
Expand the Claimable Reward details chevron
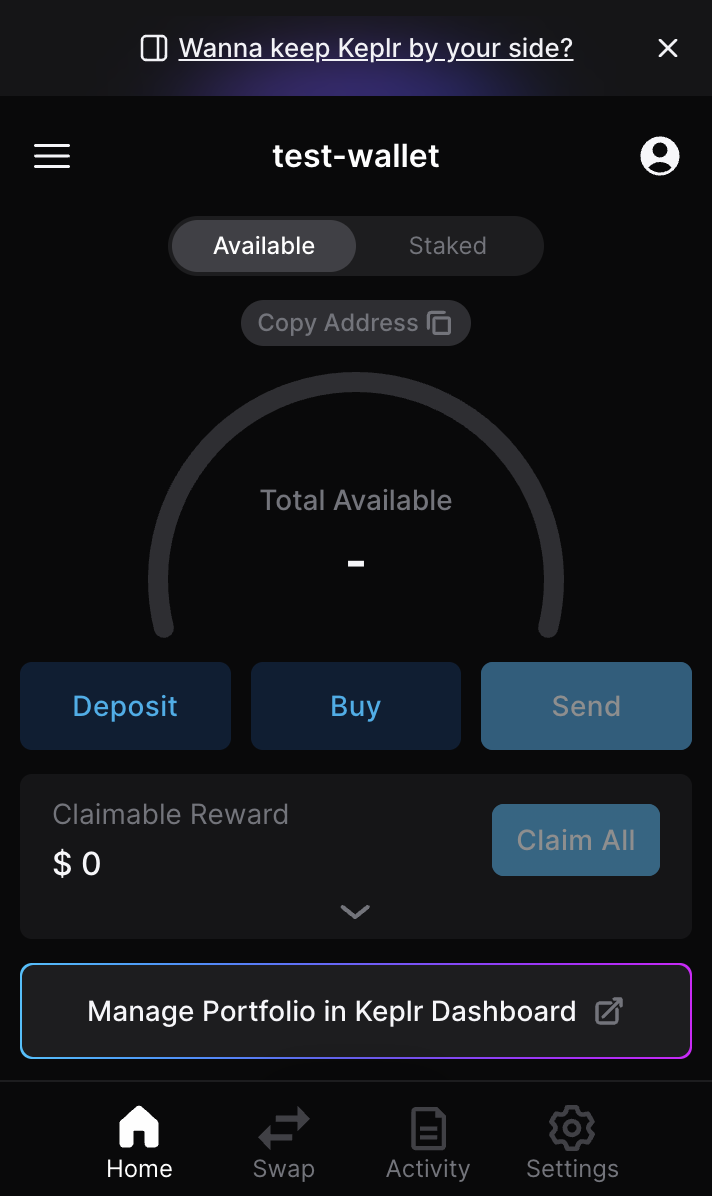355,911
